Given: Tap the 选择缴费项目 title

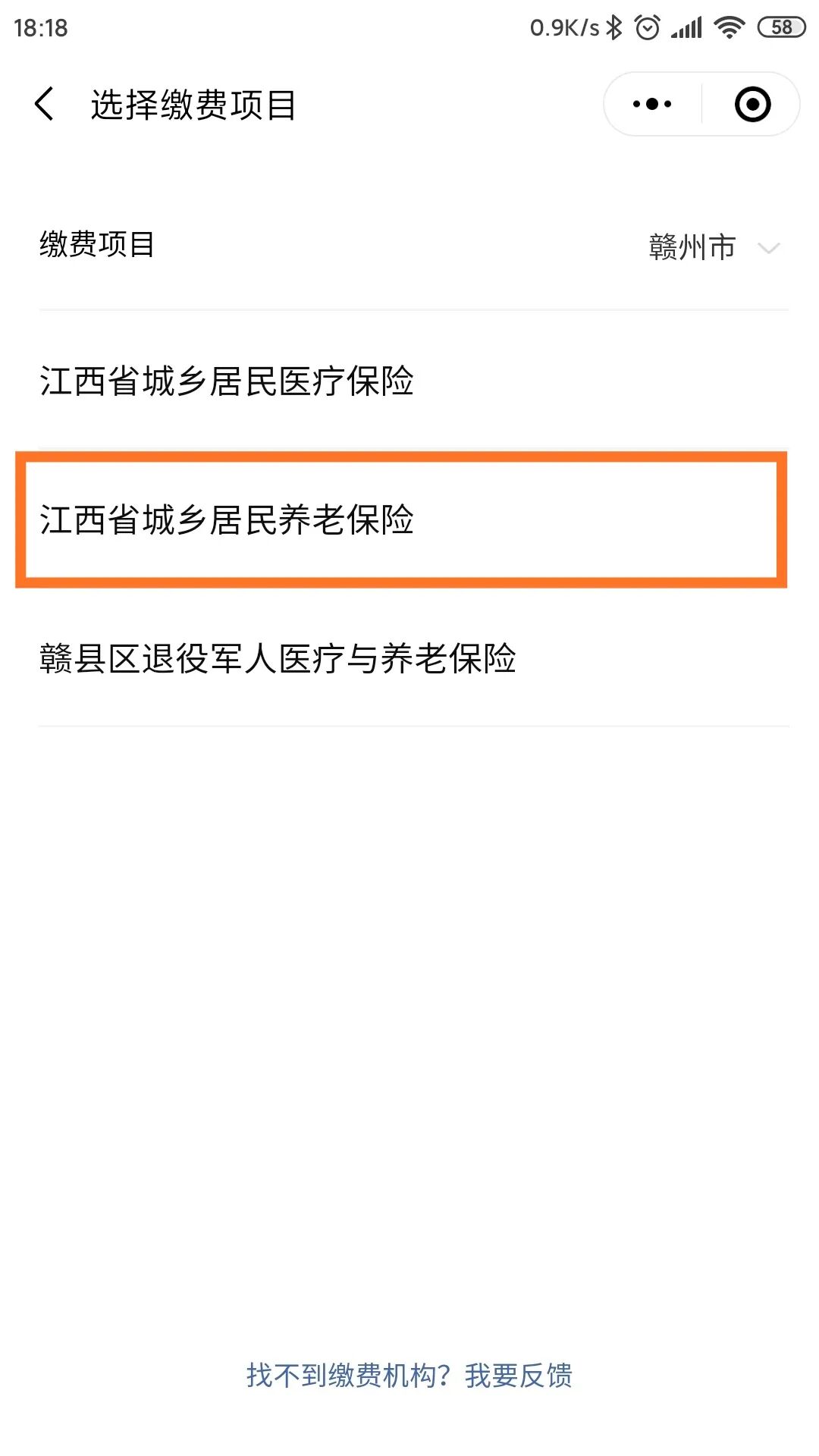Looking at the screenshot, I should click(x=192, y=103).
